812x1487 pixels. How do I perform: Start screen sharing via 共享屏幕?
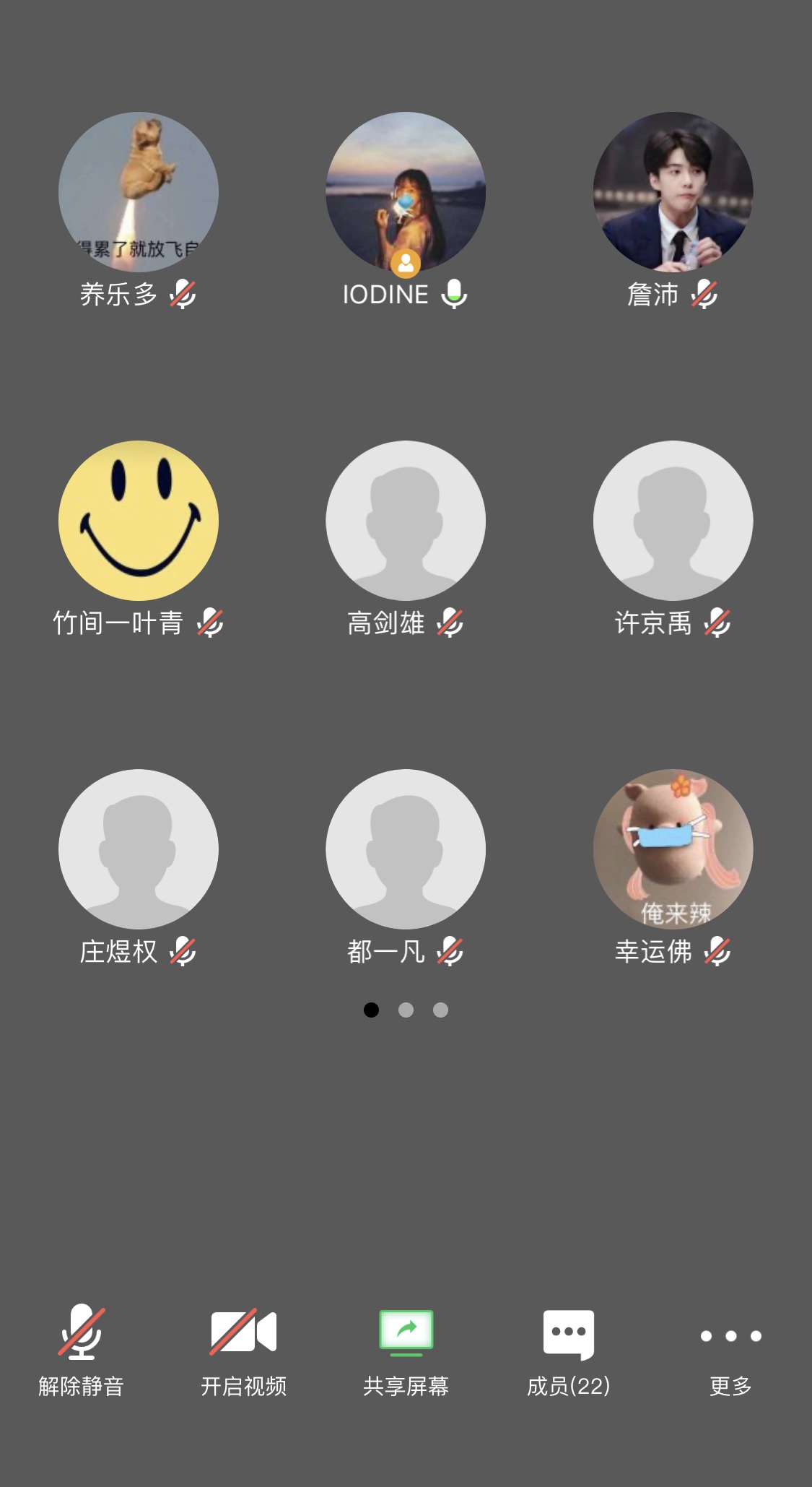pyautogui.click(x=406, y=1348)
